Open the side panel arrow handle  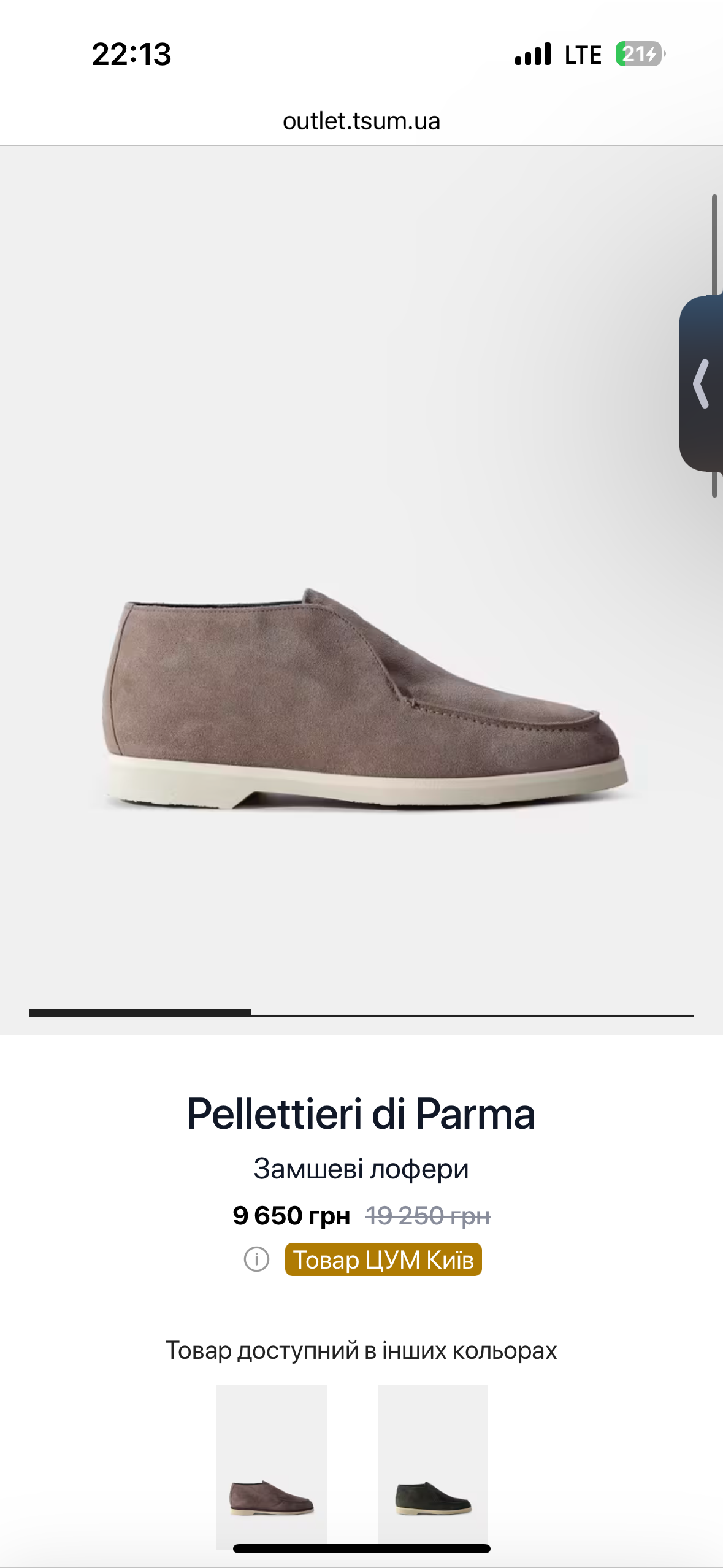tap(702, 384)
